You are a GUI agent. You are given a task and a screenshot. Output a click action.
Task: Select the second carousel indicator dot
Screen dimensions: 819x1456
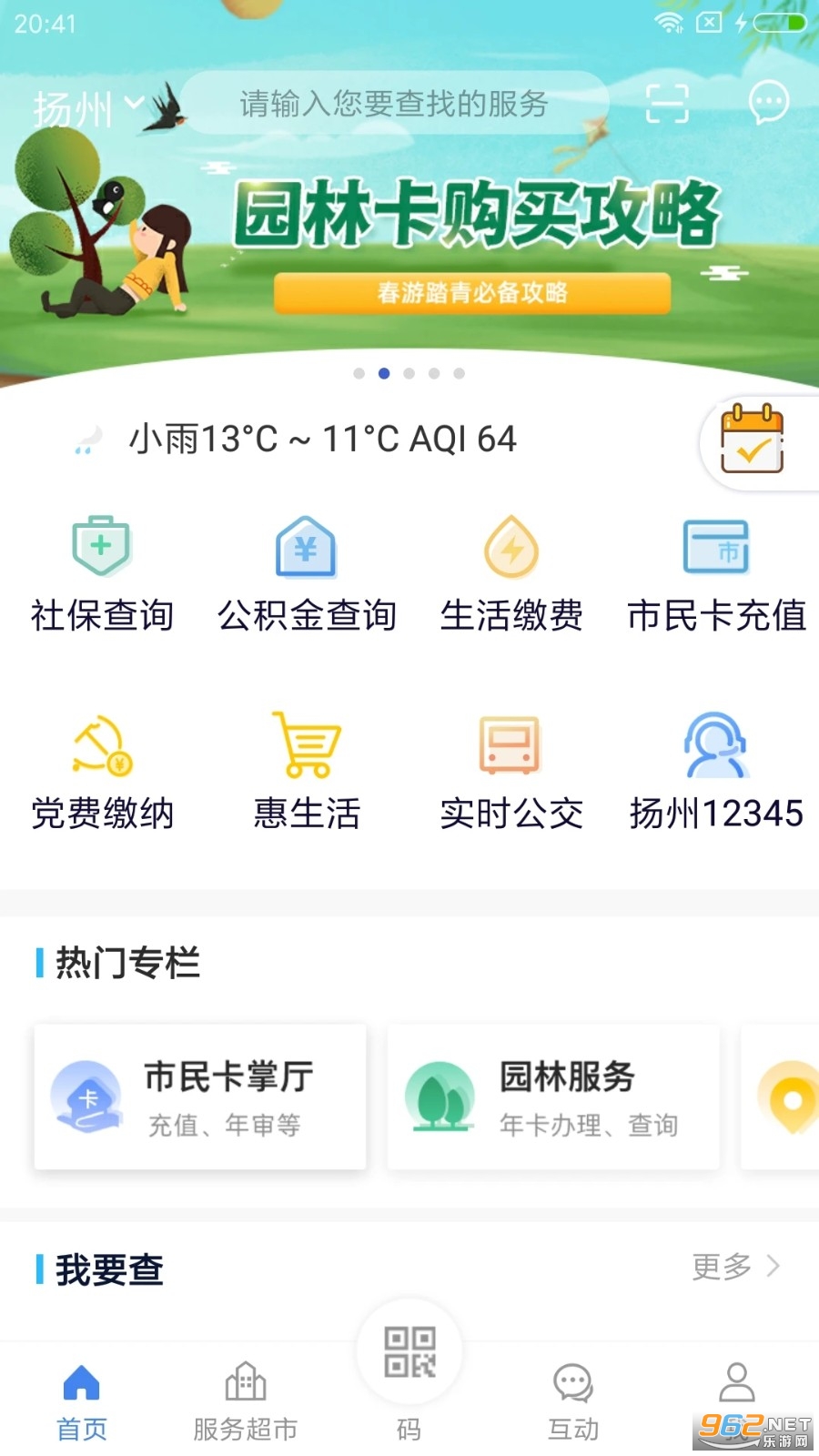click(382, 372)
